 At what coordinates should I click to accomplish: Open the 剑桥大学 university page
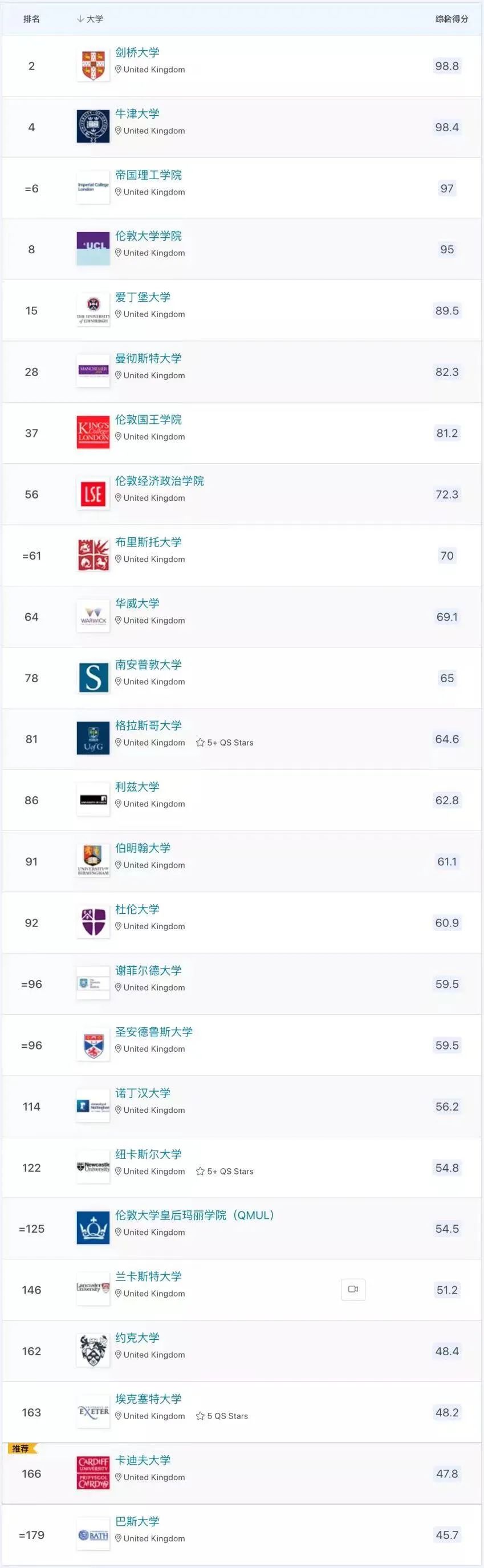[137, 52]
